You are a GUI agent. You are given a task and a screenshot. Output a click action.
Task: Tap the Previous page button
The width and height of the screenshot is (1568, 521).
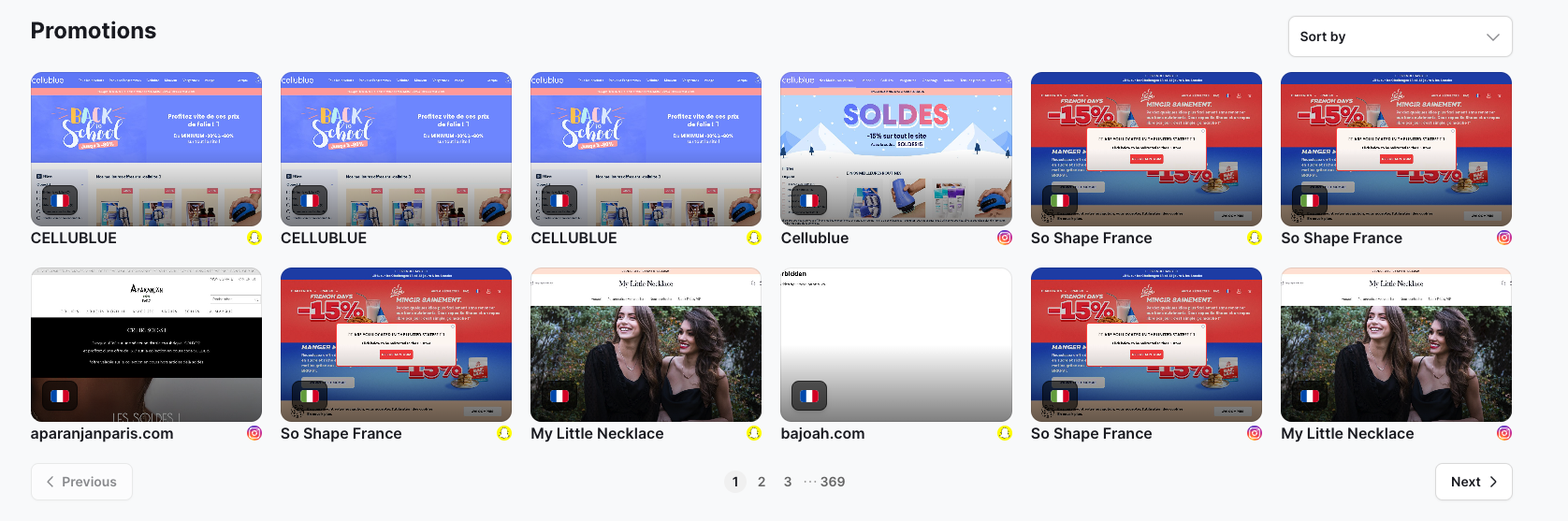81,482
